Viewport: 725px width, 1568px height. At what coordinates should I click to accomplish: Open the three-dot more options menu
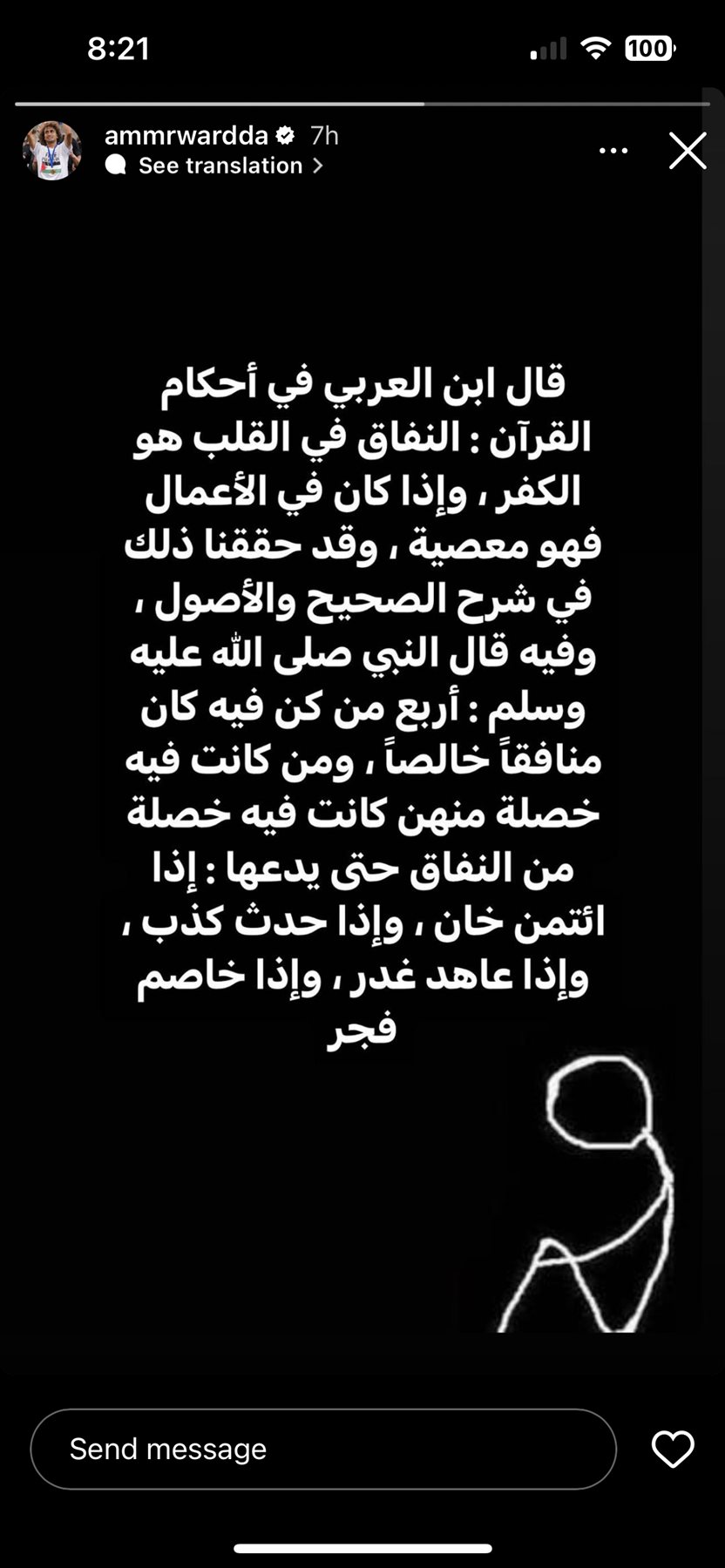613,152
